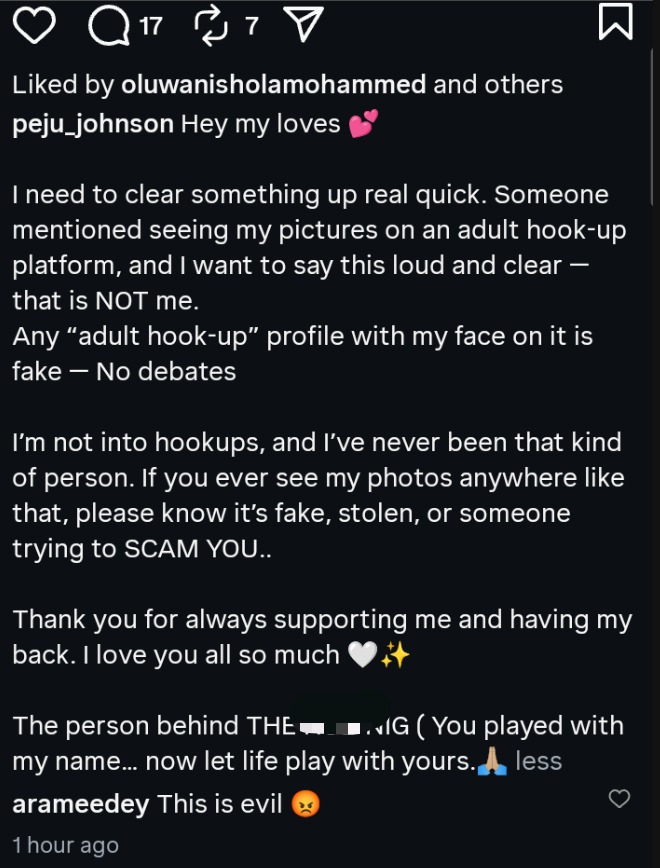Collapse the caption by tapping less
Image resolution: width=660 pixels, height=868 pixels.
tap(538, 761)
